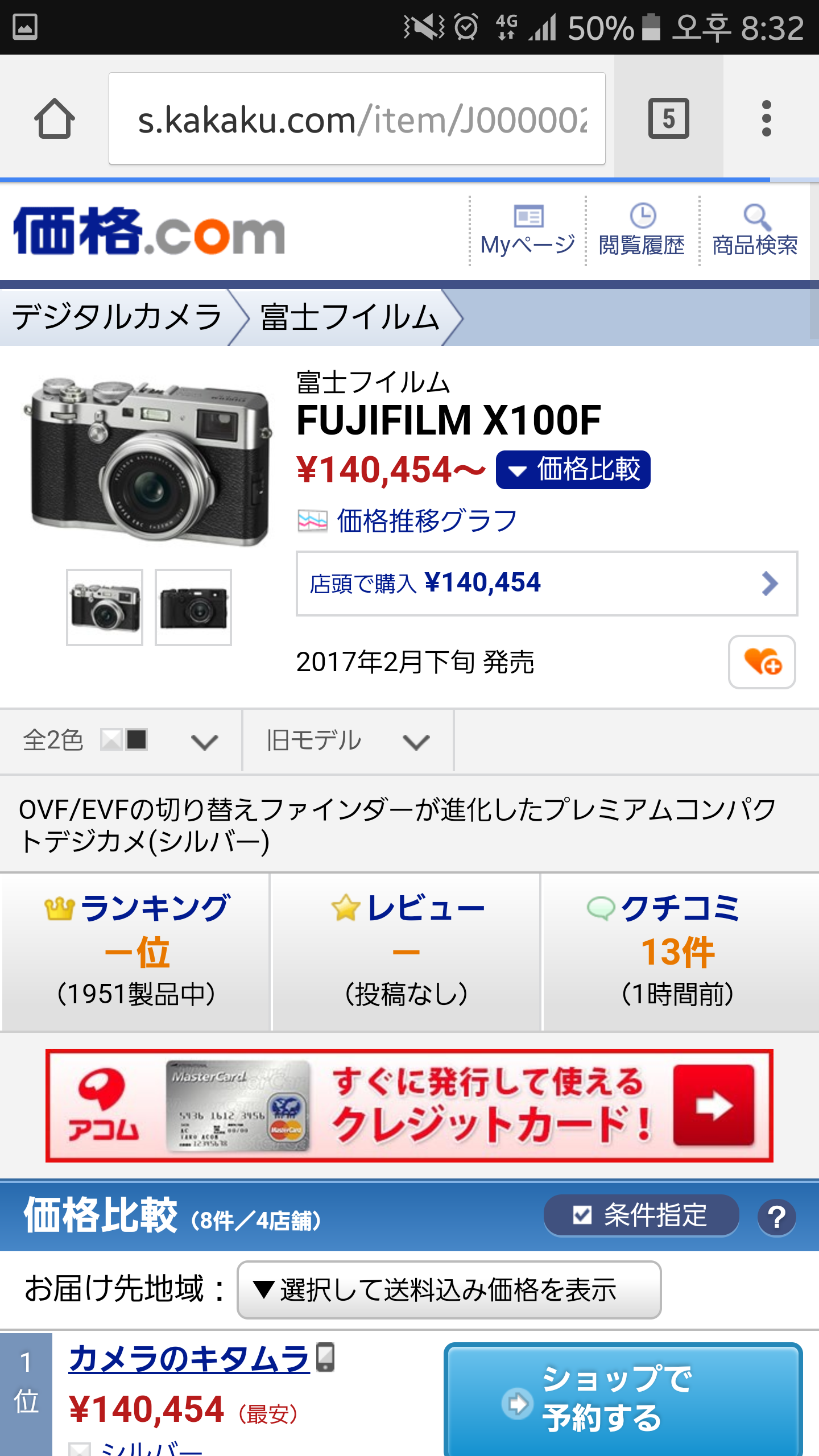This screenshot has width=819, height=1456.
Task: Open the browser tabs switcher showing 5
Action: (x=668, y=118)
